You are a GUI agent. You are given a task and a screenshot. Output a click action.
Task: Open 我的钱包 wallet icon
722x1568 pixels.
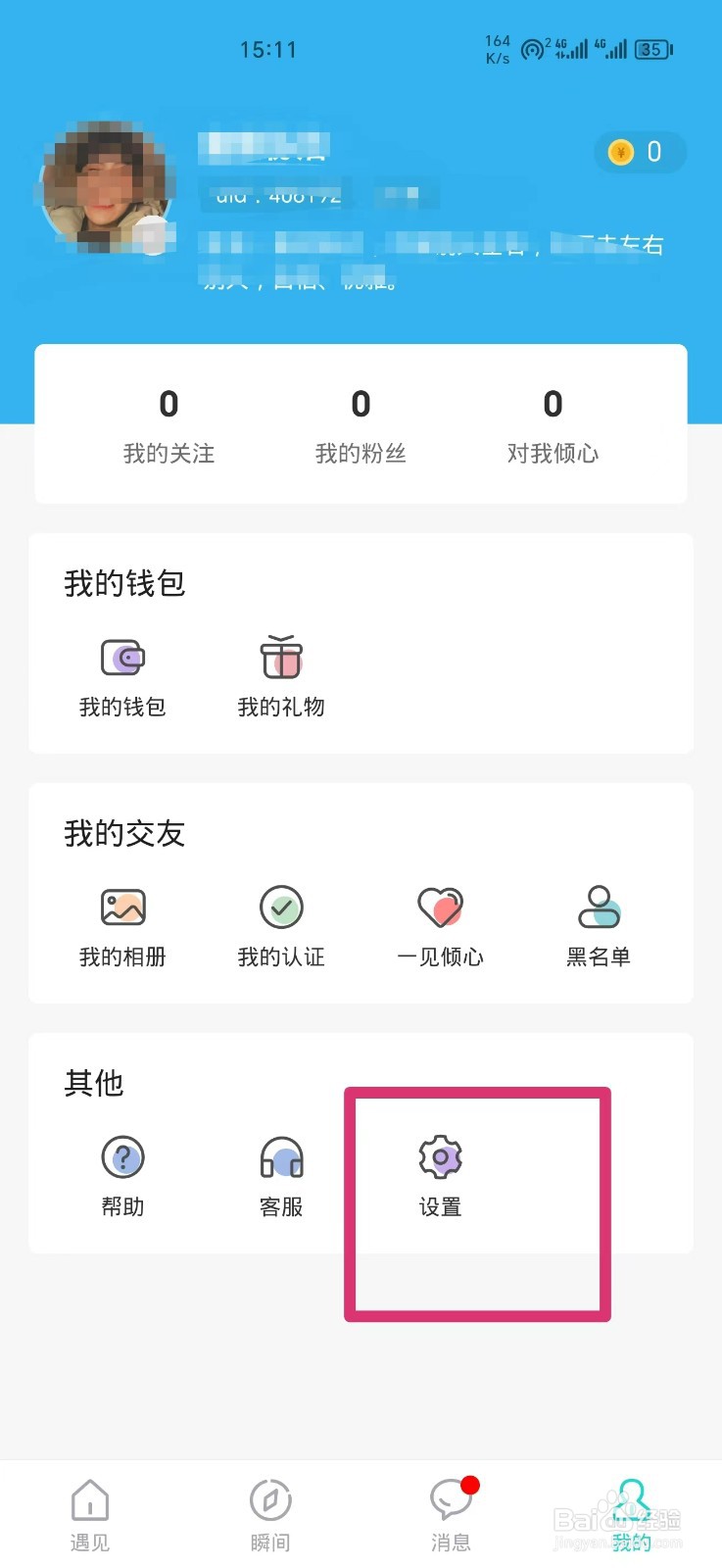(121, 657)
